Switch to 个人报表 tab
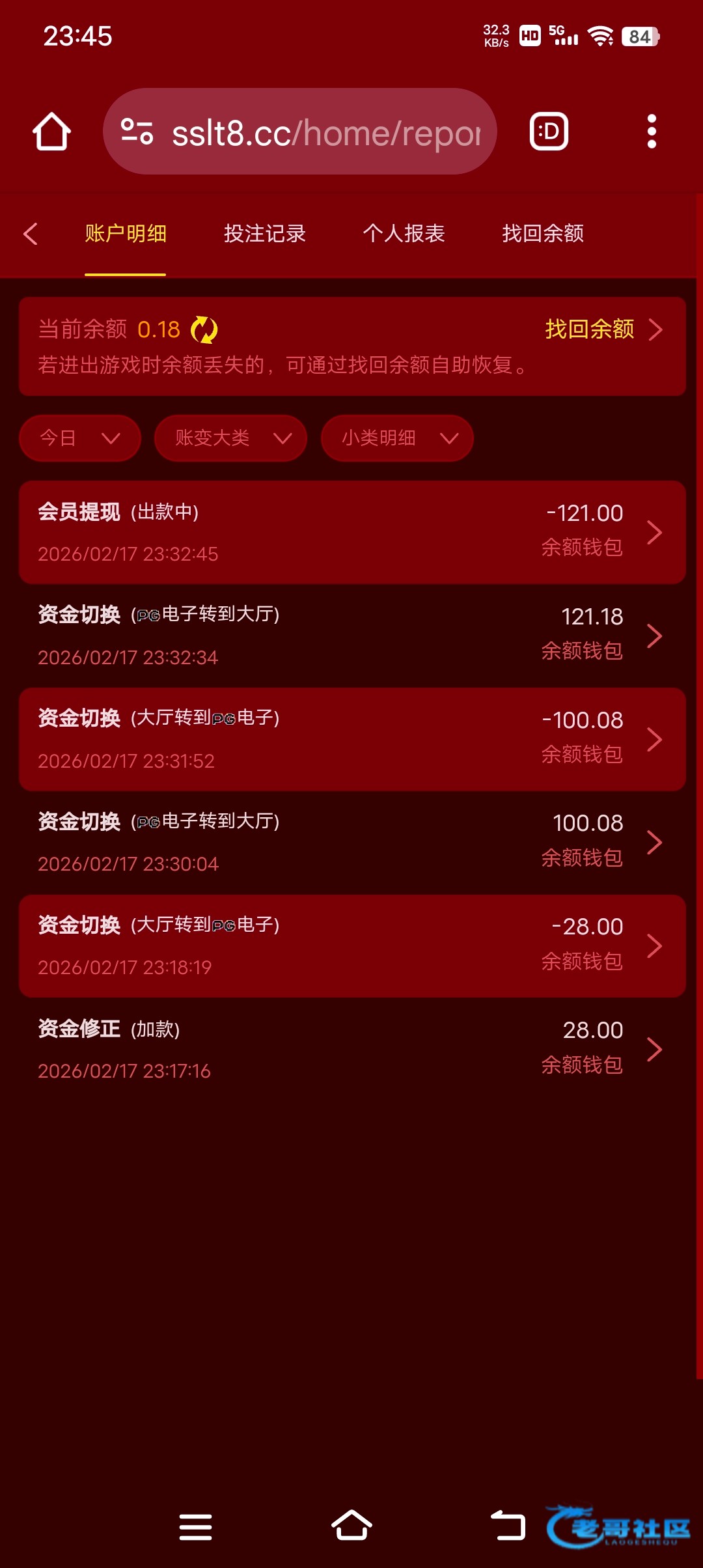The width and height of the screenshot is (703, 1568). (x=404, y=234)
